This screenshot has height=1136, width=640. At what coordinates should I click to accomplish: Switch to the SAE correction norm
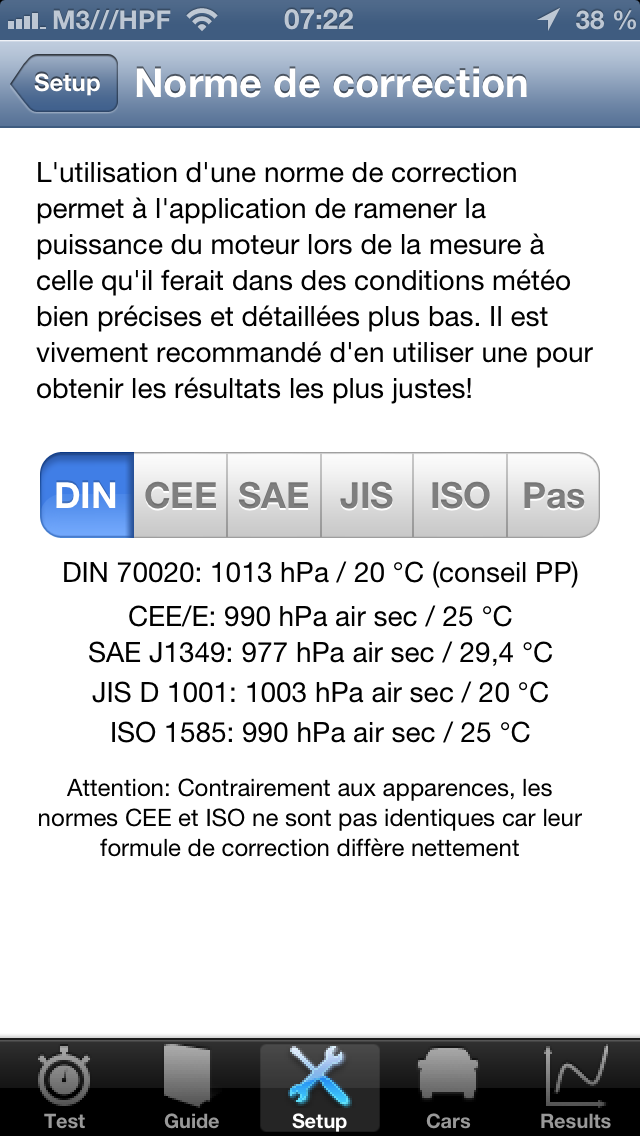[274, 495]
